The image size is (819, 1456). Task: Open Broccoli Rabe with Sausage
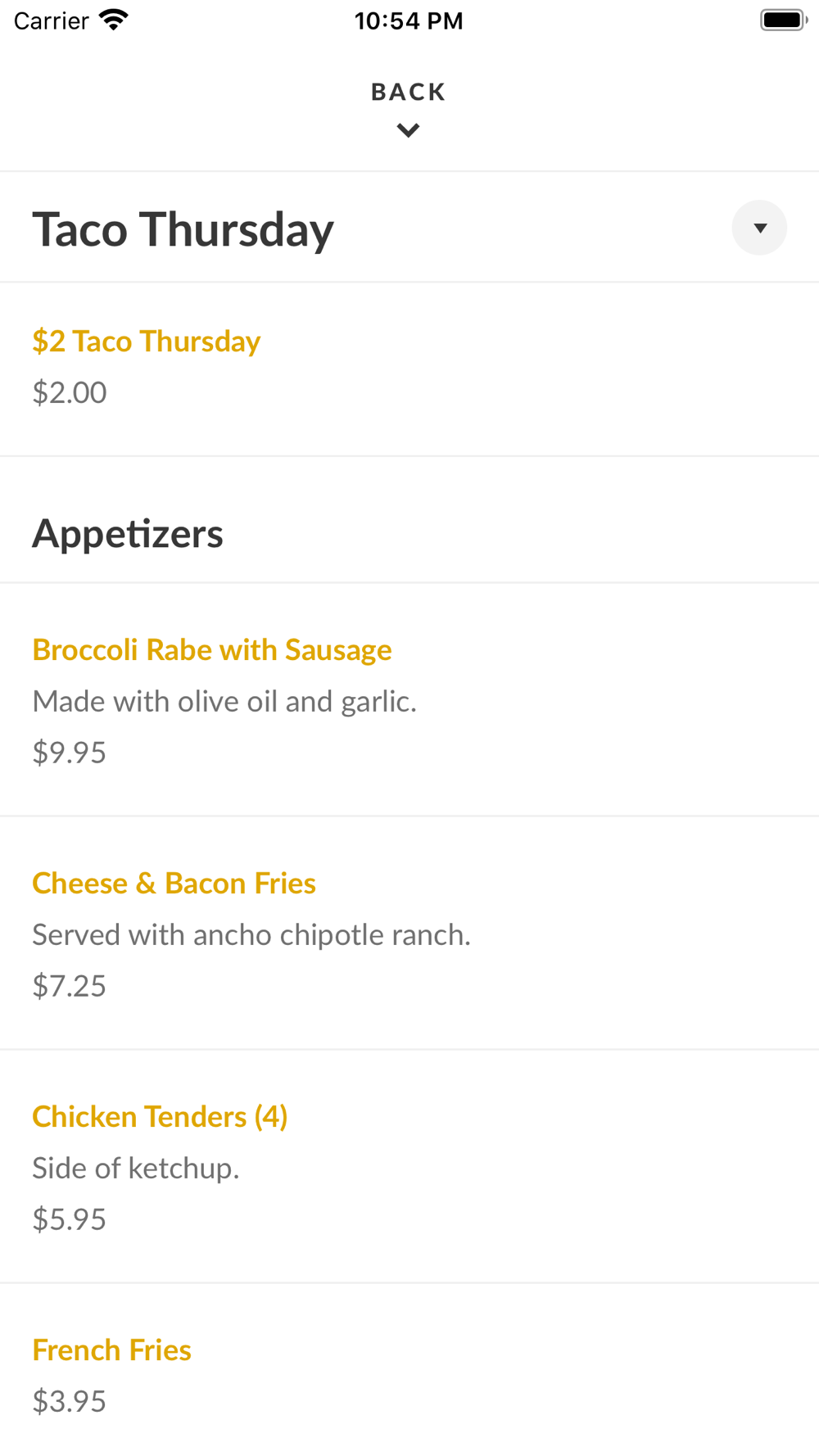(x=212, y=650)
